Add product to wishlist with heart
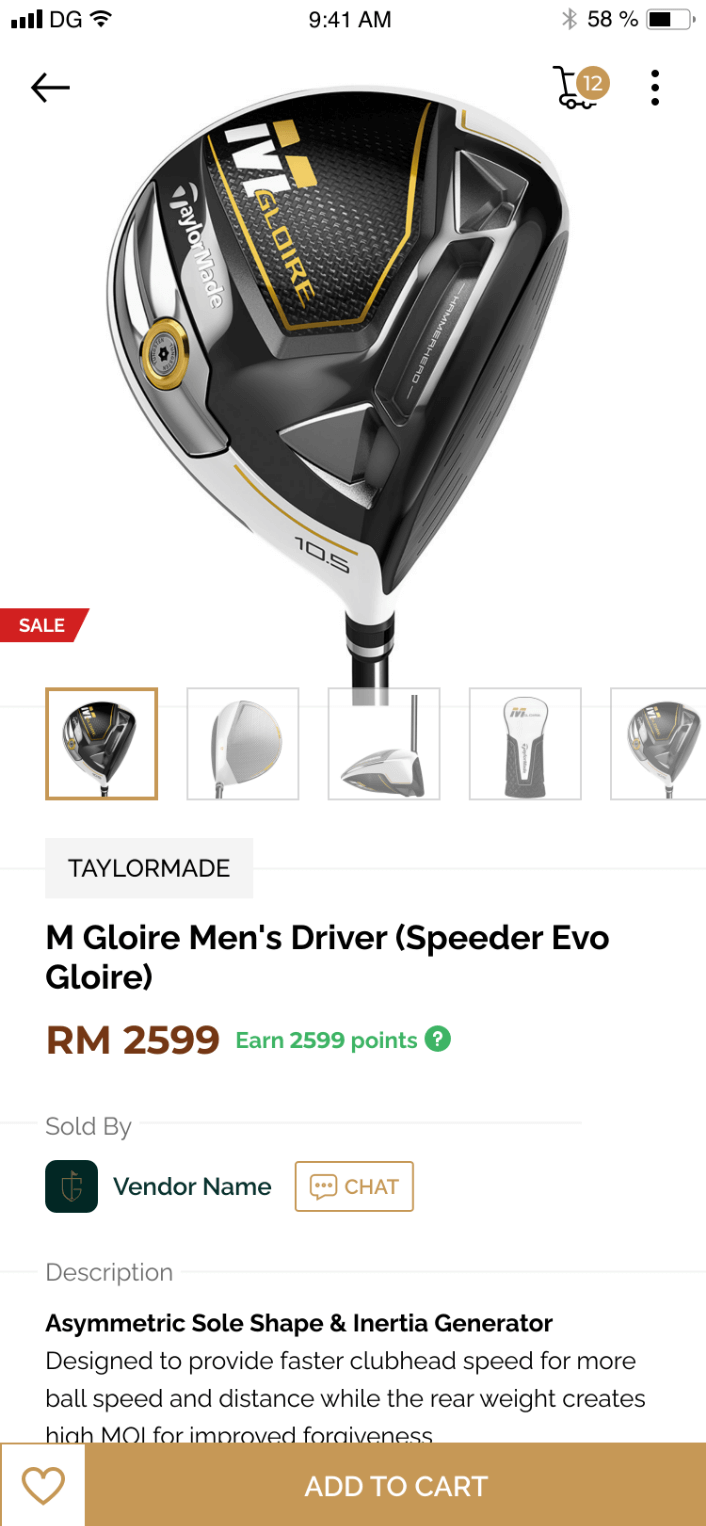This screenshot has height=1526, width=706. (43, 1485)
